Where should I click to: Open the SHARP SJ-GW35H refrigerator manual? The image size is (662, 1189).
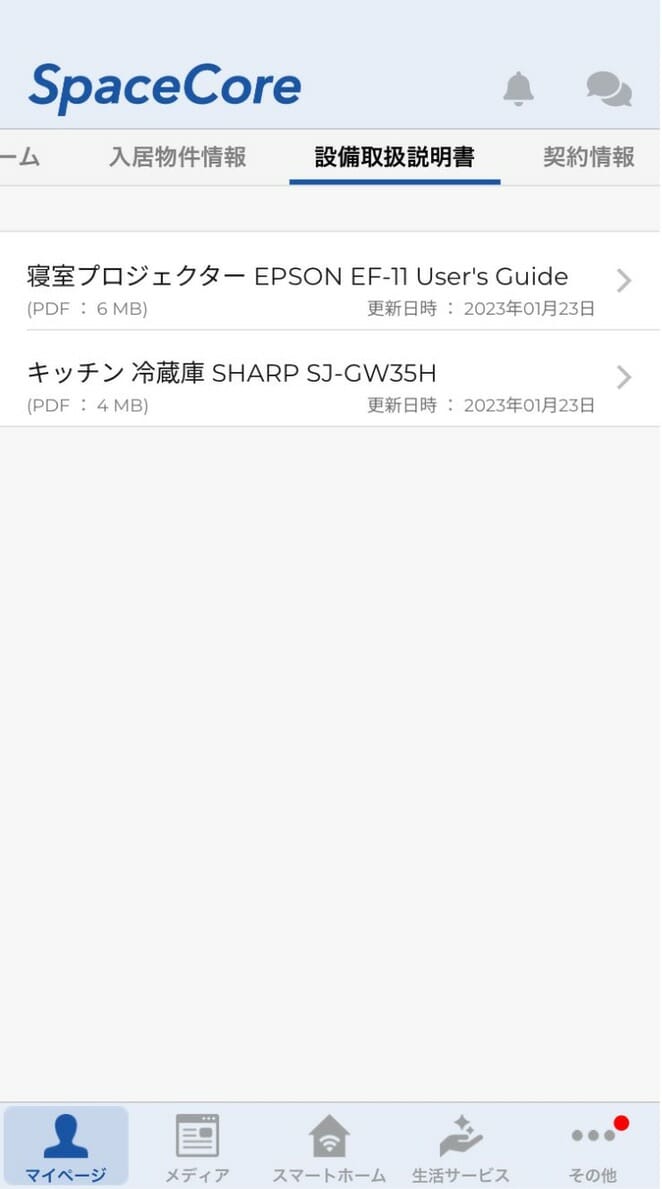pyautogui.click(x=331, y=378)
